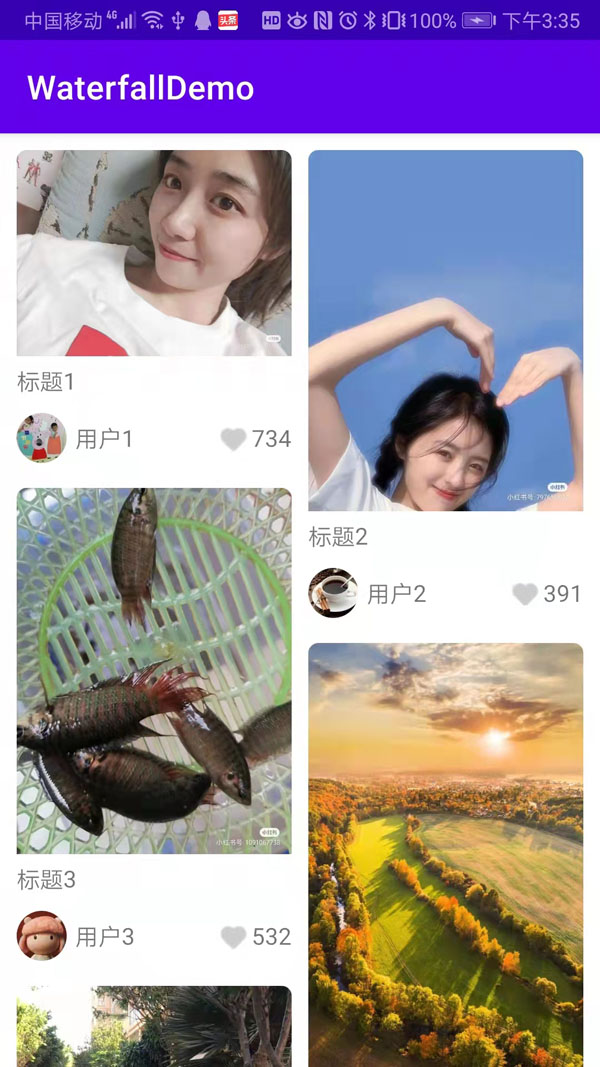Like the post by 用户1
Image resolution: width=600 pixels, height=1067 pixels.
point(233,439)
